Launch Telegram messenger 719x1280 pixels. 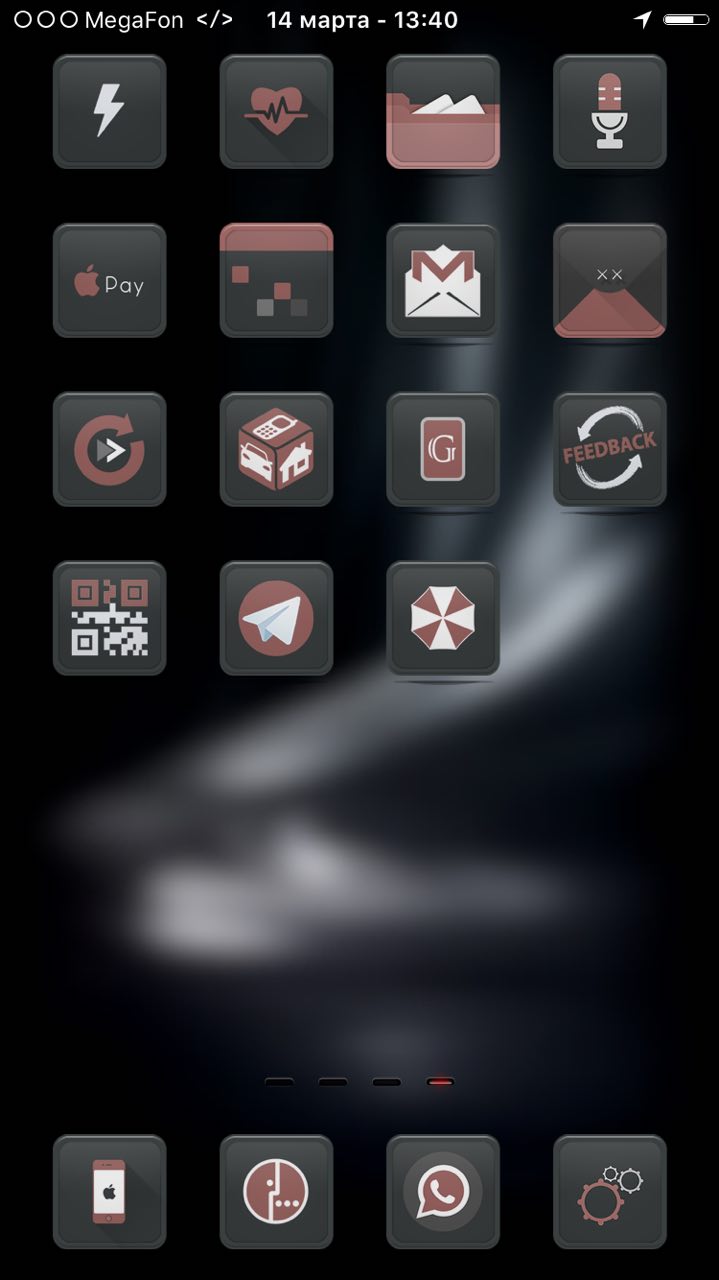click(x=276, y=618)
